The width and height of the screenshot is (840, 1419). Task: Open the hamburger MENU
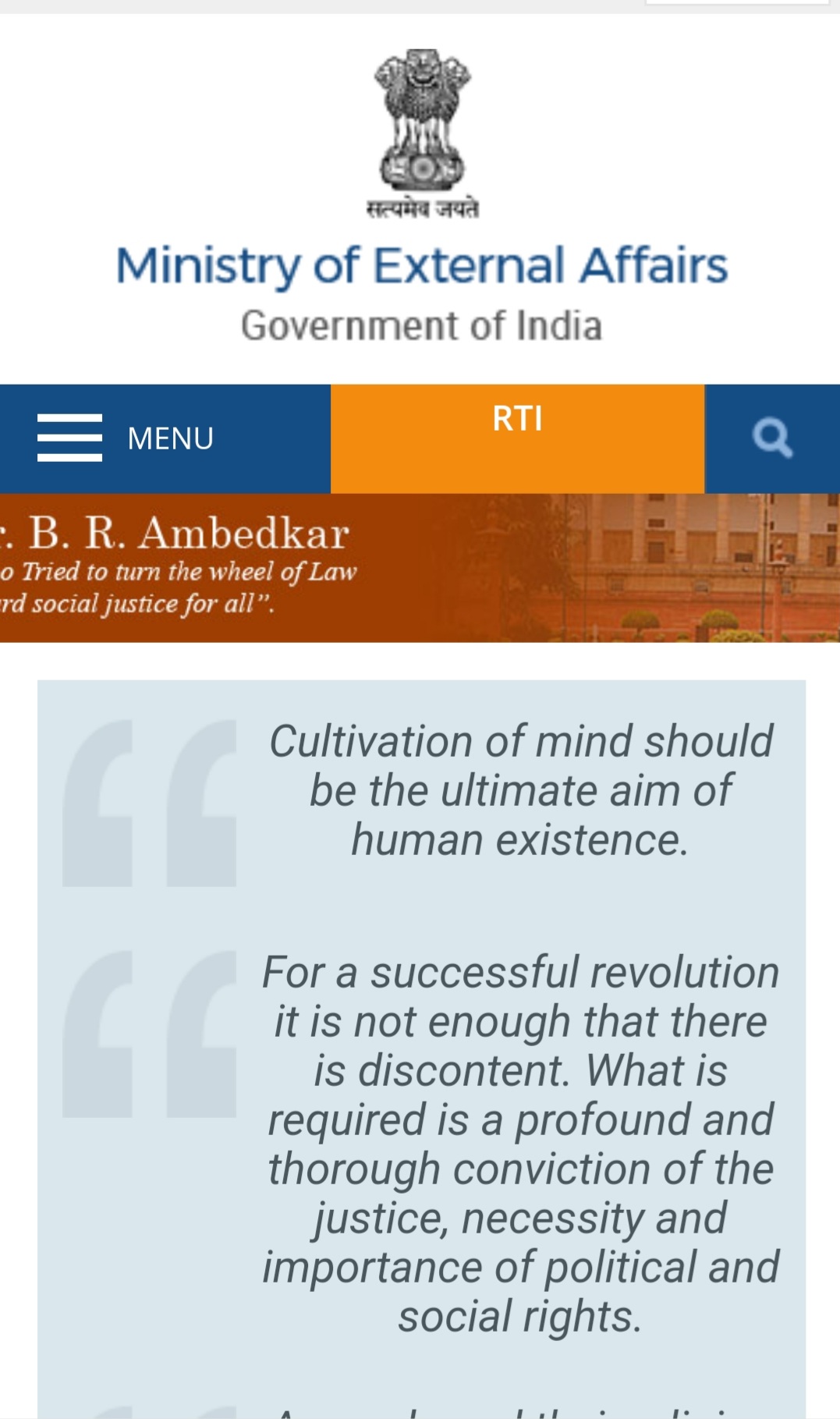(125, 438)
